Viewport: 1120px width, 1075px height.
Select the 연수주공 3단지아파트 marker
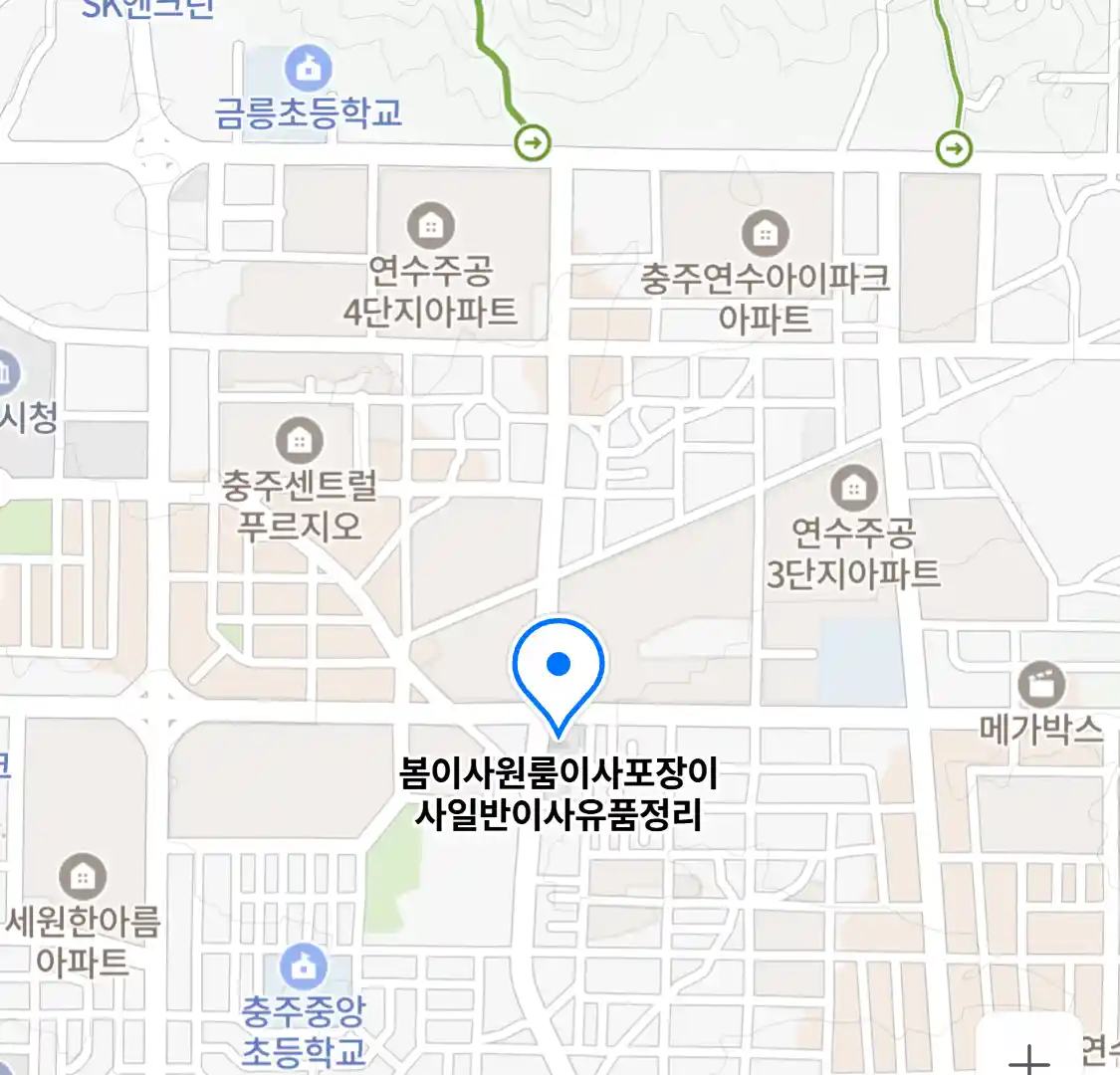[853, 489]
